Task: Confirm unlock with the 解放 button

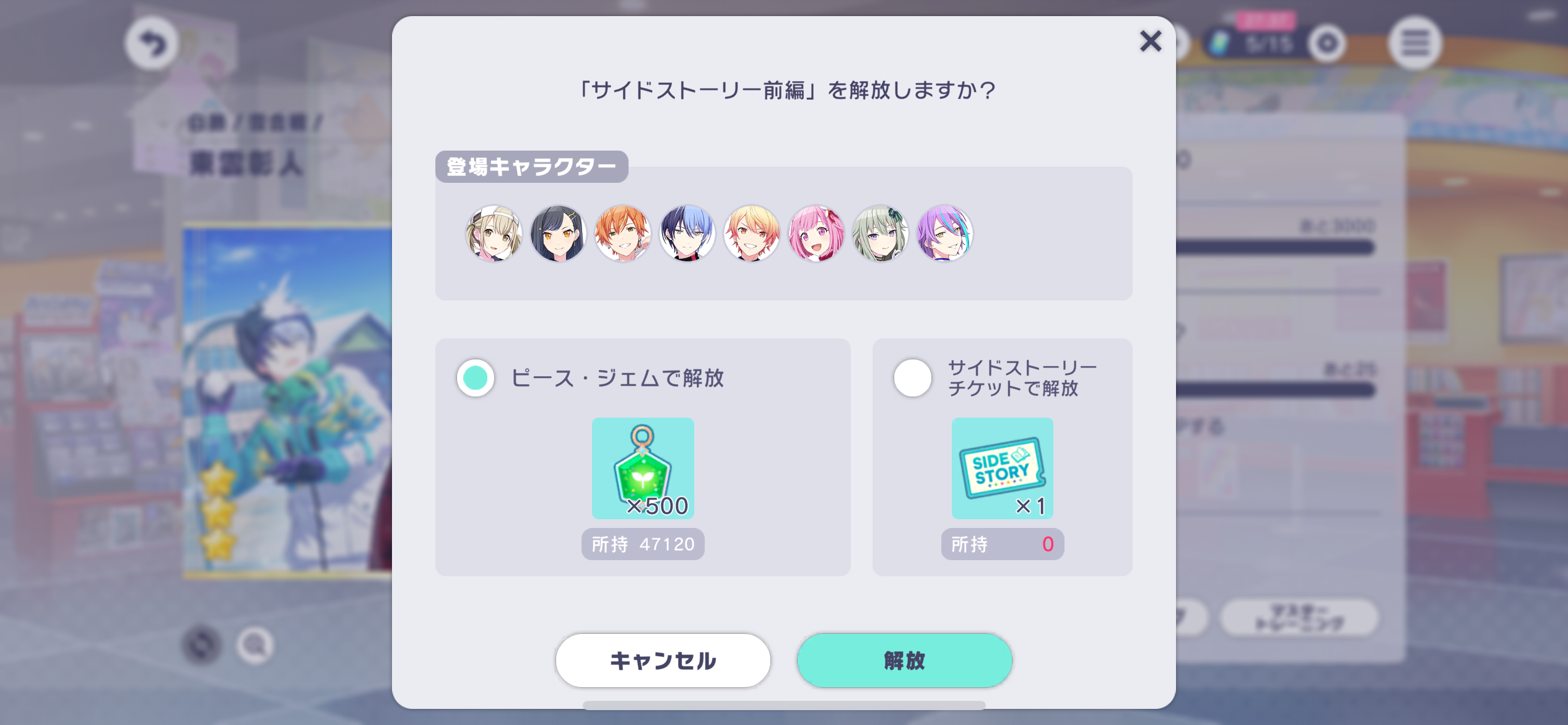Action: tap(904, 661)
